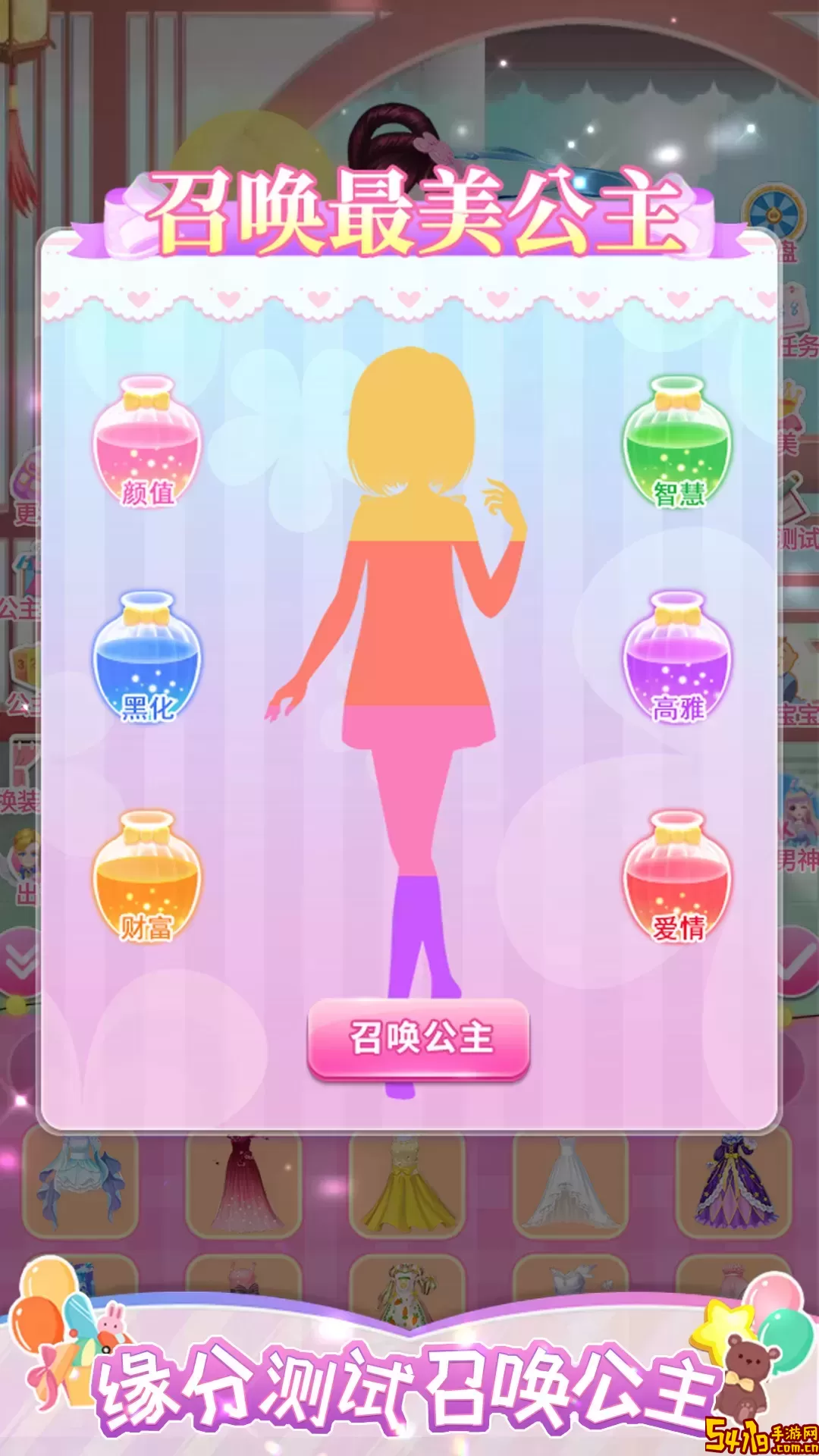Tap the 召唤公主 summon button
The height and width of the screenshot is (1456, 819).
418,1037
